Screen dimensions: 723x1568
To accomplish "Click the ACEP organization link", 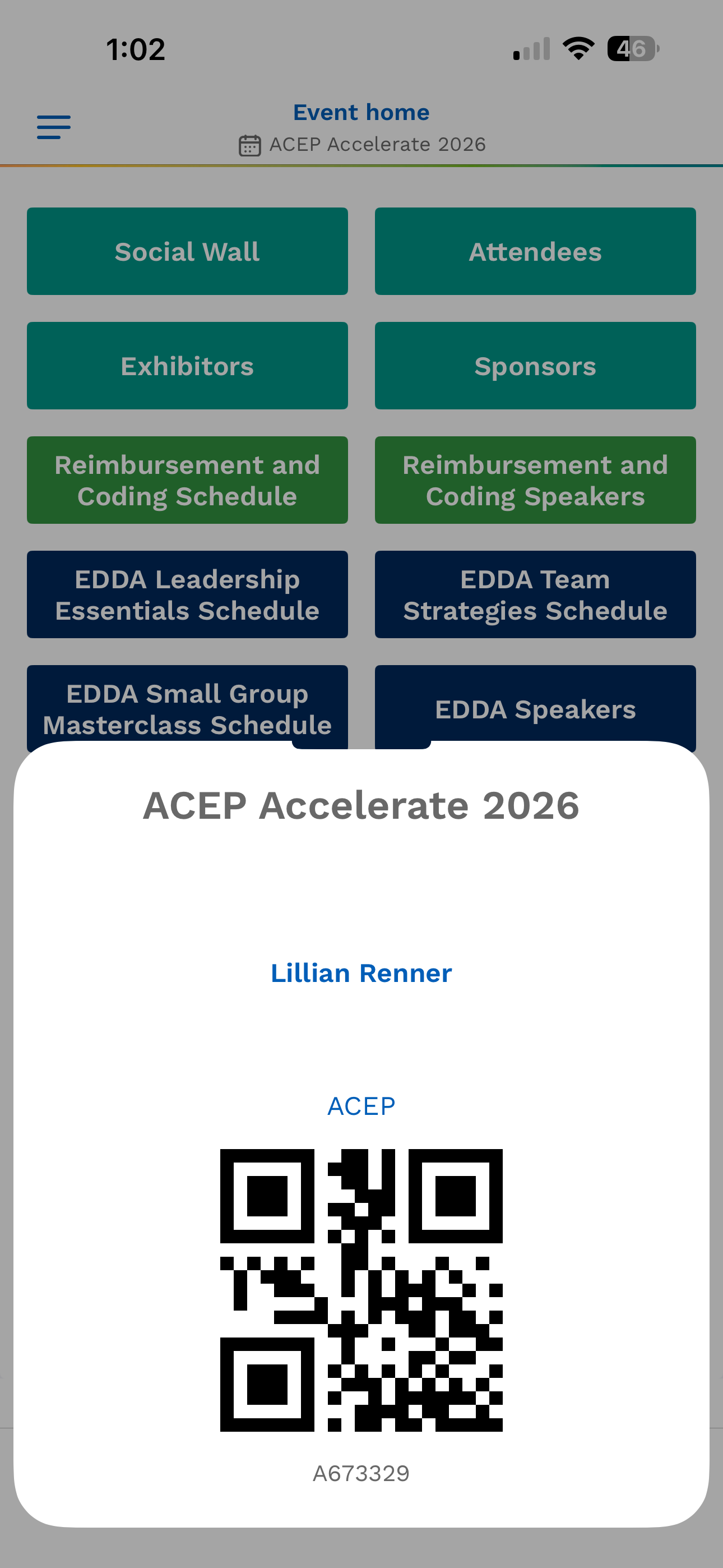I will tap(361, 1106).
